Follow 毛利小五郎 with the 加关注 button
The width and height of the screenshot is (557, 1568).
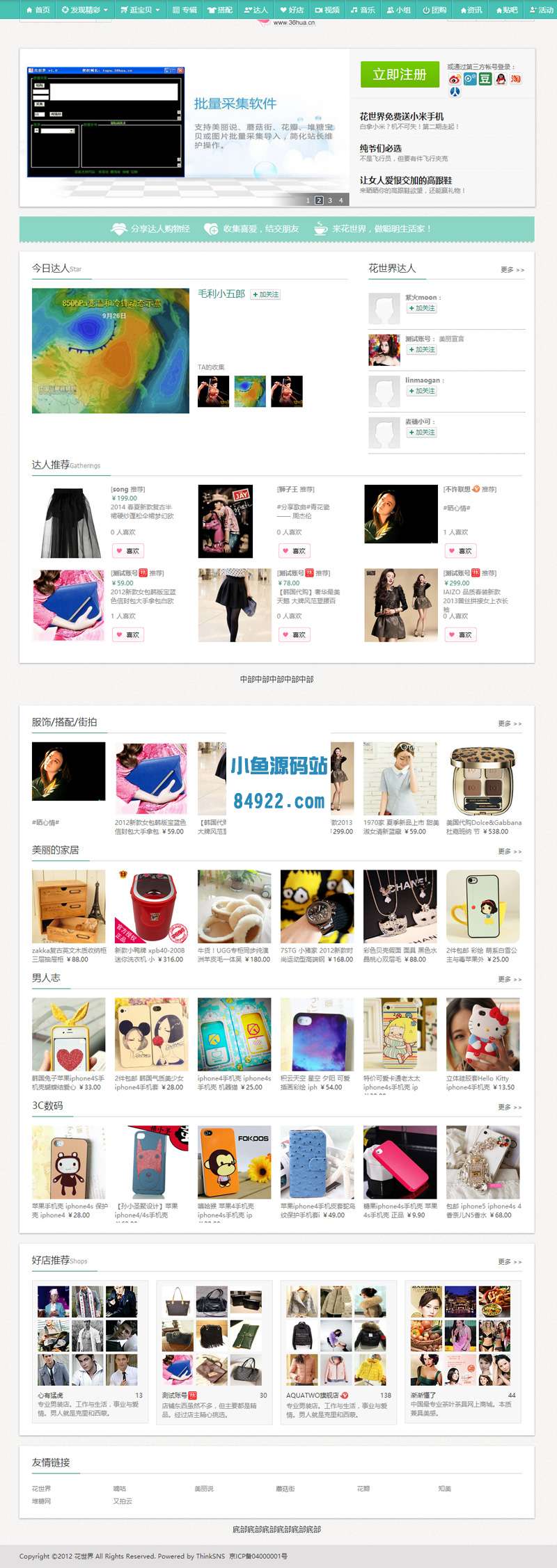pyautogui.click(x=266, y=294)
